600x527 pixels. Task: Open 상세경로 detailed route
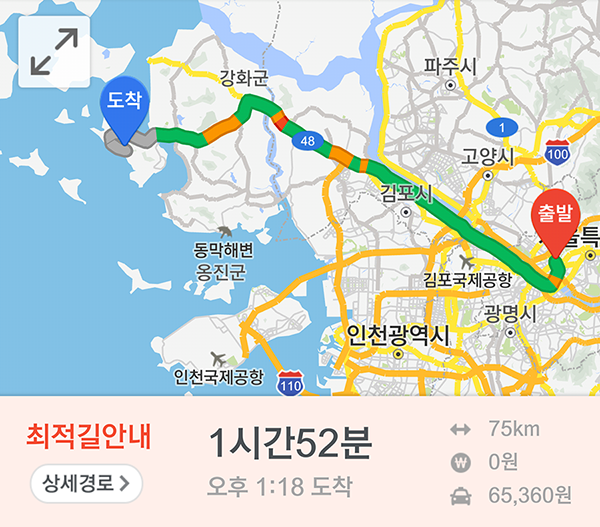(x=86, y=484)
